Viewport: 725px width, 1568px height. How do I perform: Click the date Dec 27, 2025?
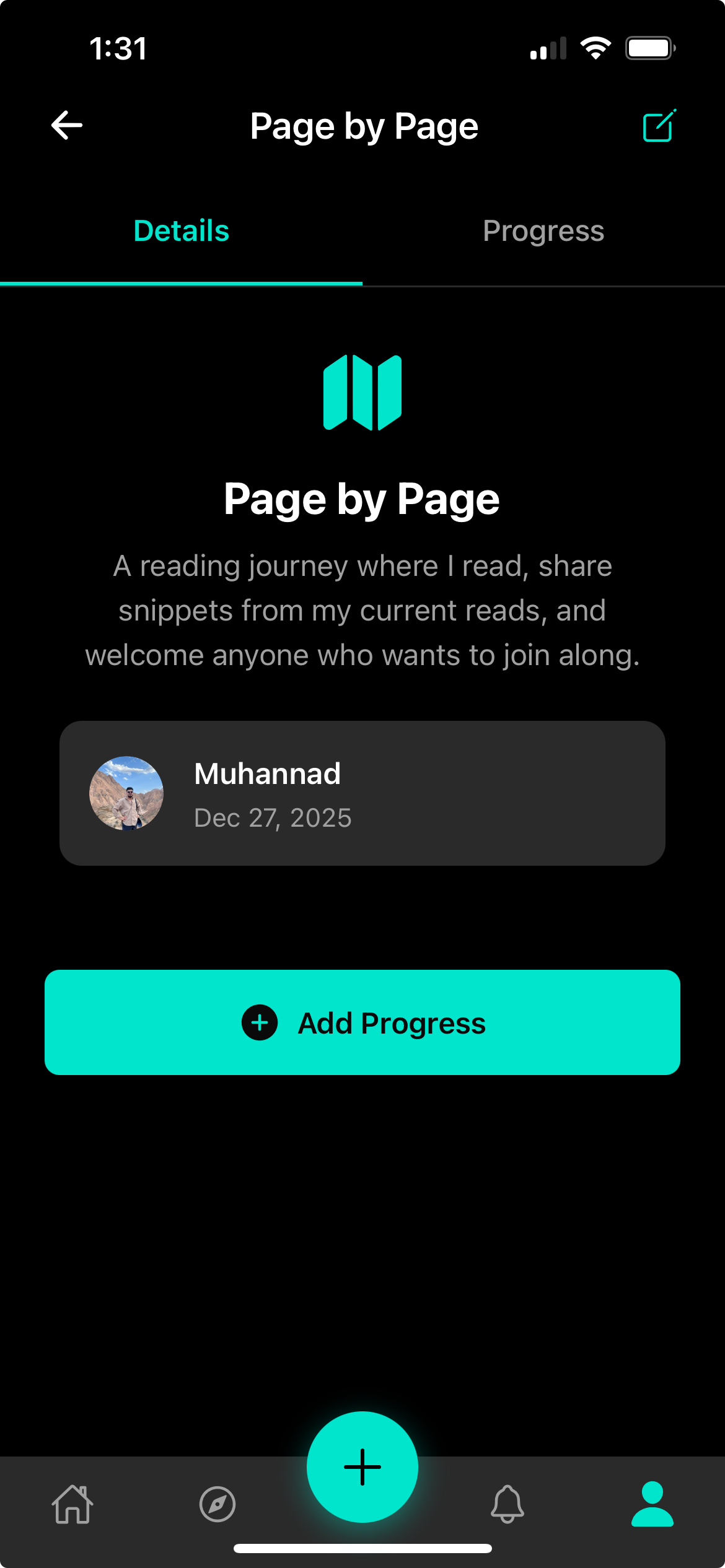pos(273,817)
